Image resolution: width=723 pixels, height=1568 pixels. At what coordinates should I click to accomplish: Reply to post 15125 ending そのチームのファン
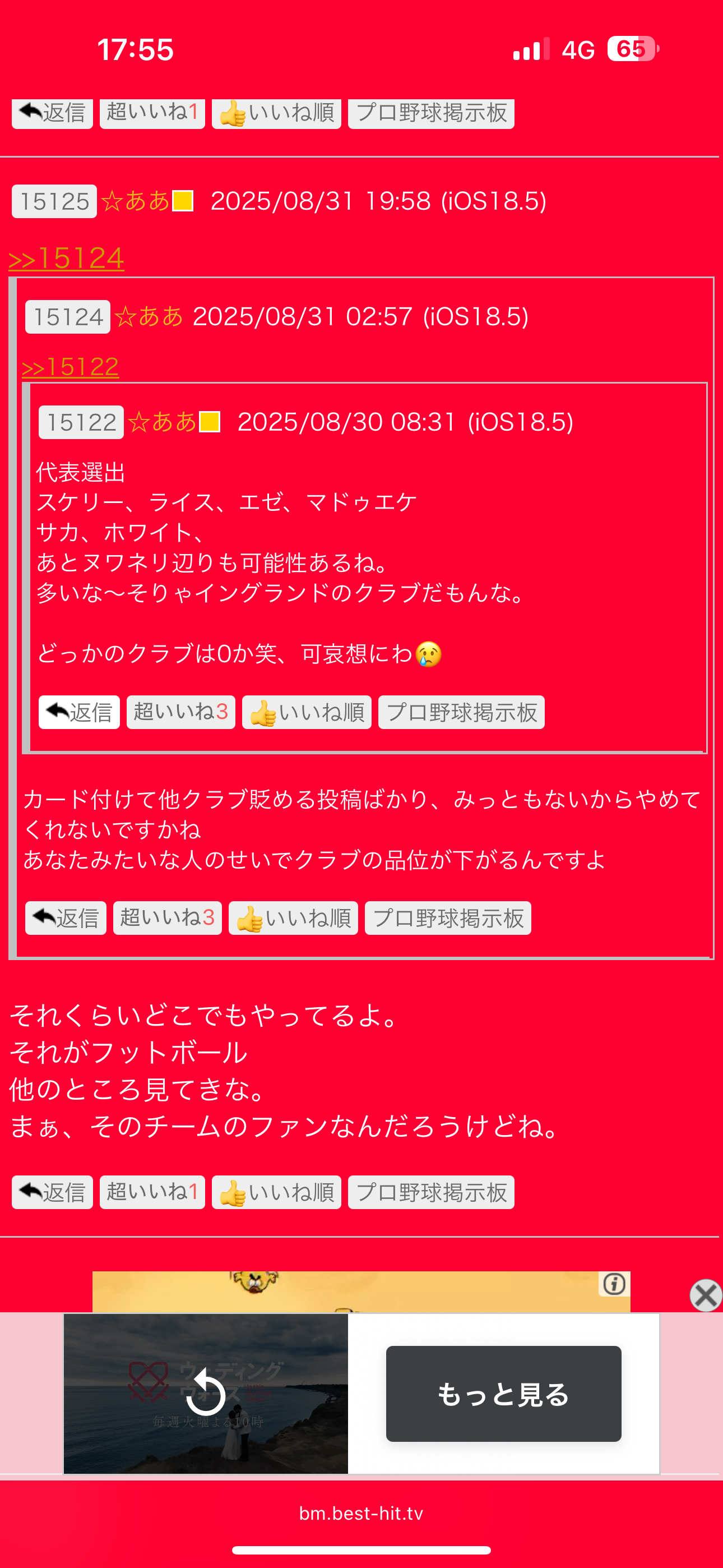click(52, 1192)
